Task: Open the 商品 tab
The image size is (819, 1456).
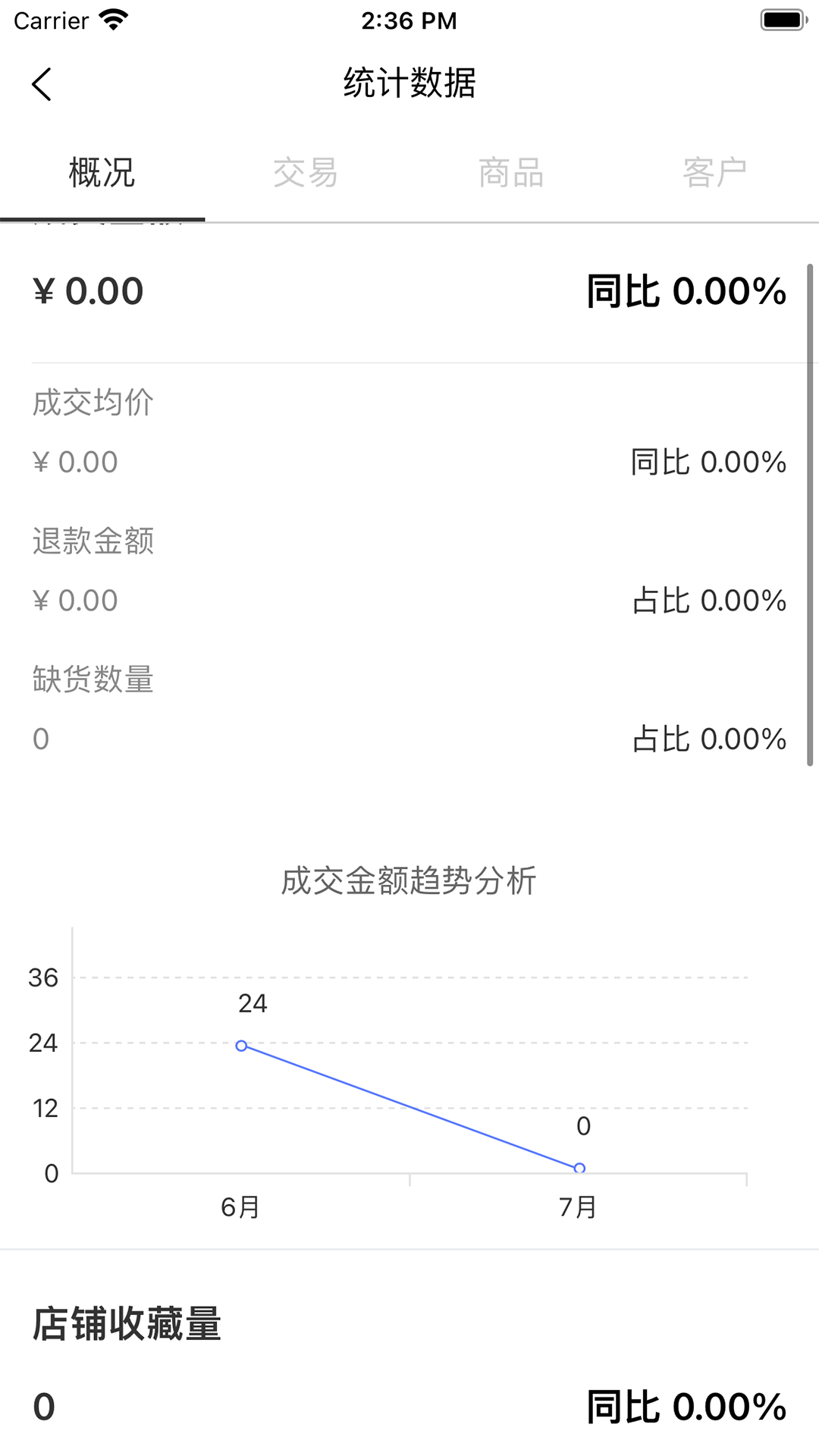Action: click(x=511, y=173)
